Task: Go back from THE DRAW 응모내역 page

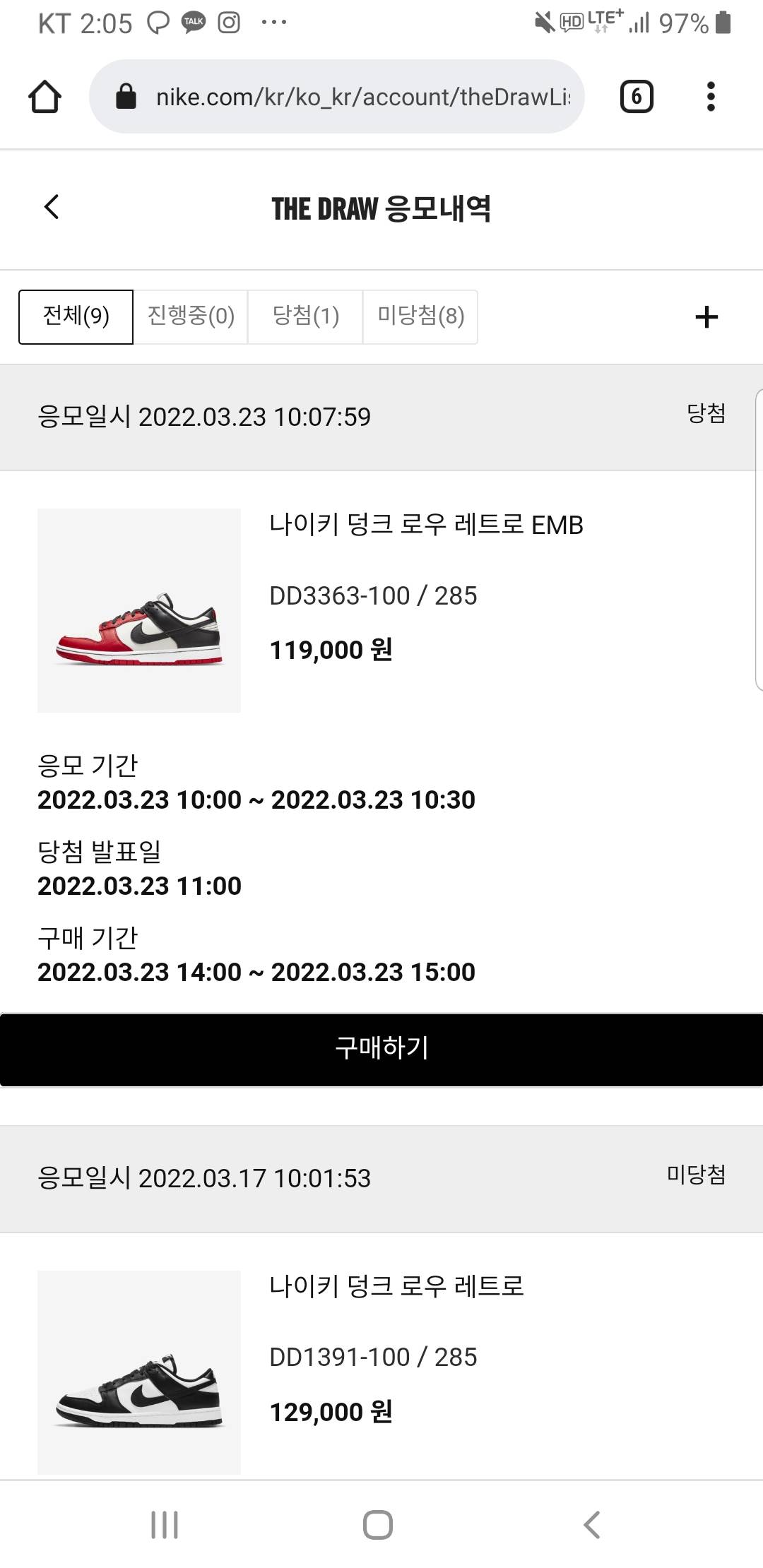Action: (52, 207)
